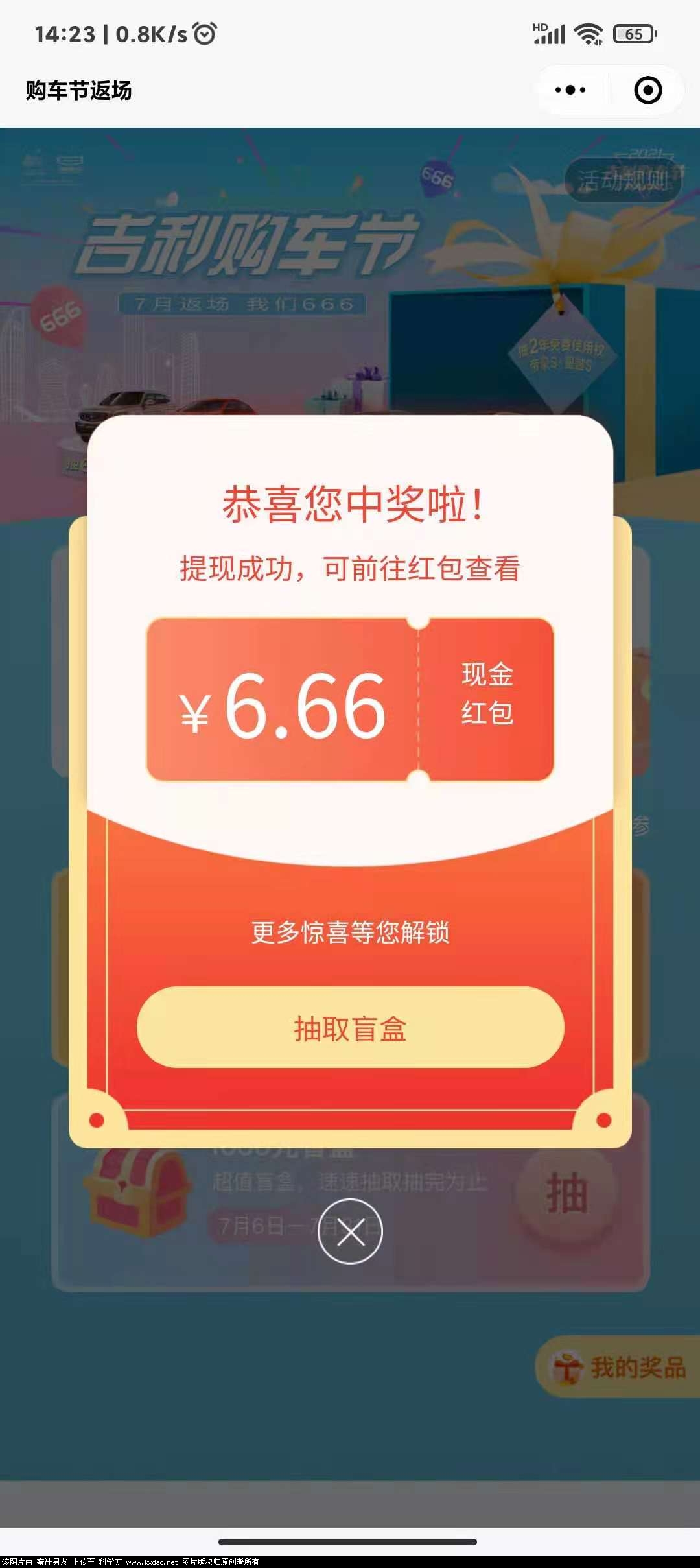700x1568 pixels.
Task: Click the cellular signal bars icon
Action: 550,34
